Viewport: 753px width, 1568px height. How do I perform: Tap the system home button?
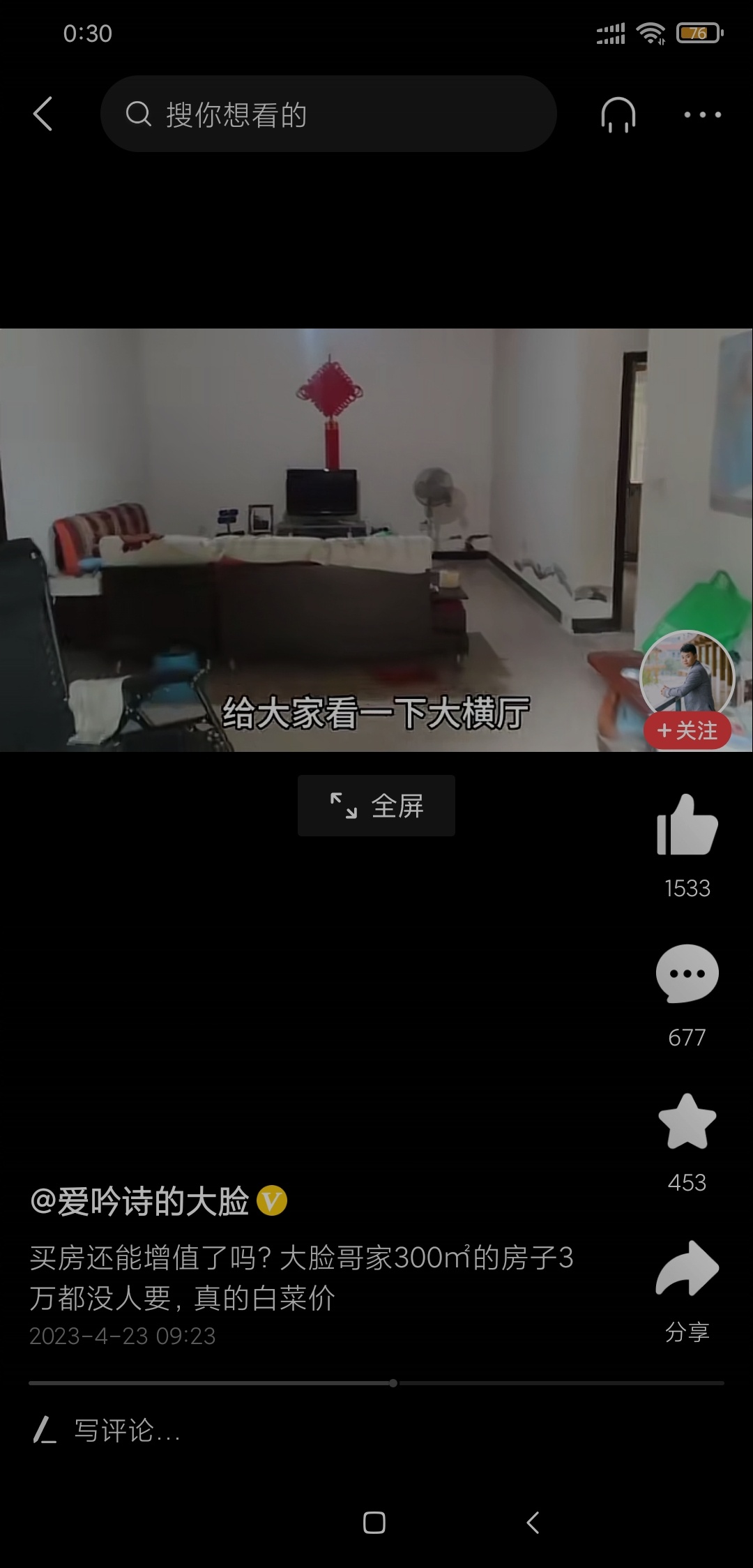(x=374, y=1523)
